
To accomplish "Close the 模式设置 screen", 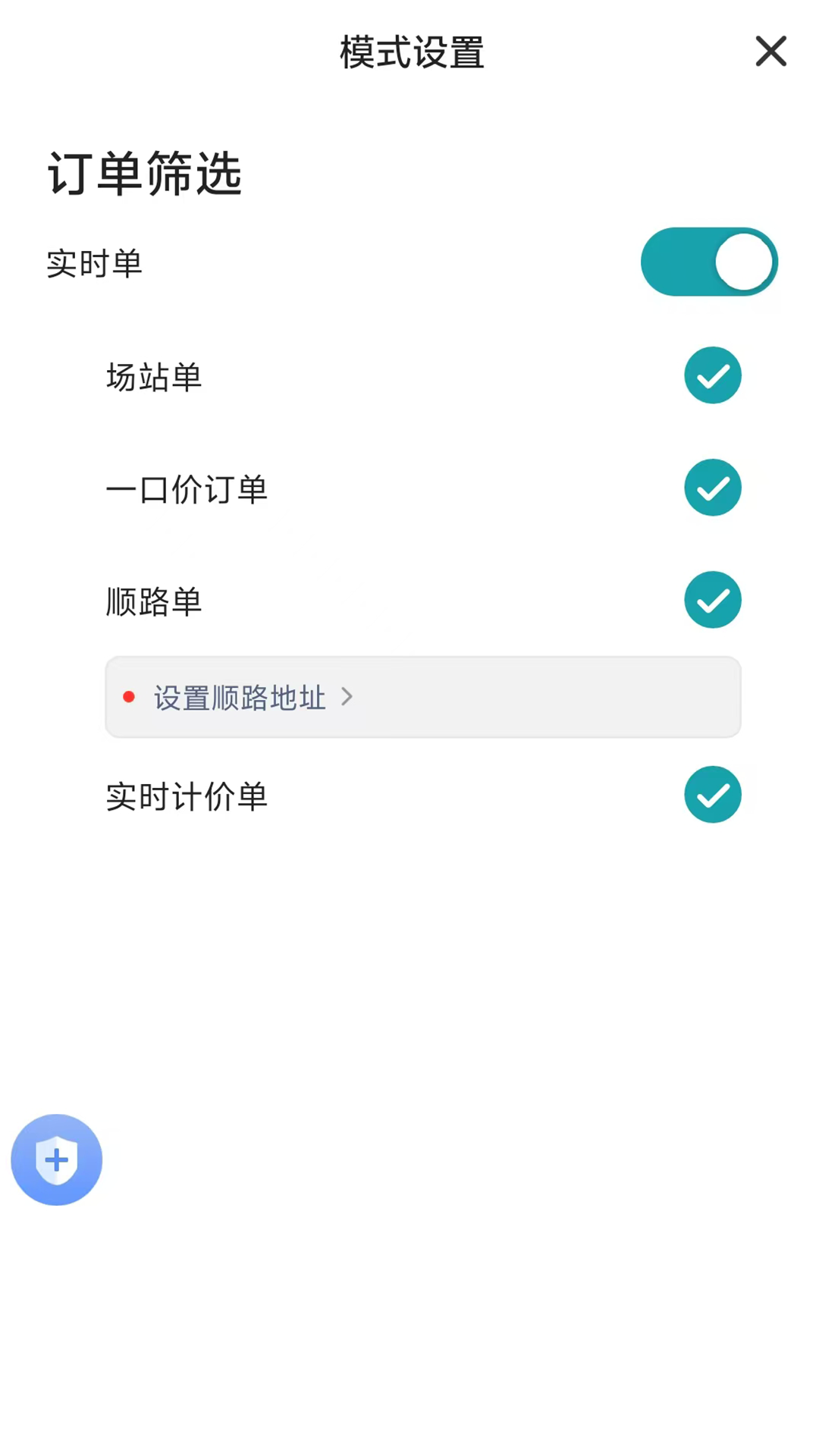I will pos(770,52).
